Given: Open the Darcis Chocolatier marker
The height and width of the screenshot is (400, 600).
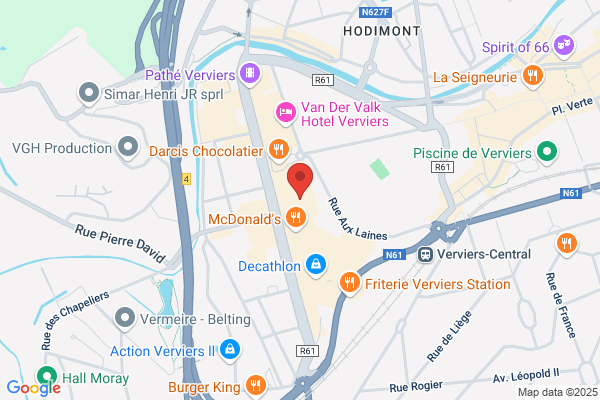Looking at the screenshot, I should [x=279, y=150].
